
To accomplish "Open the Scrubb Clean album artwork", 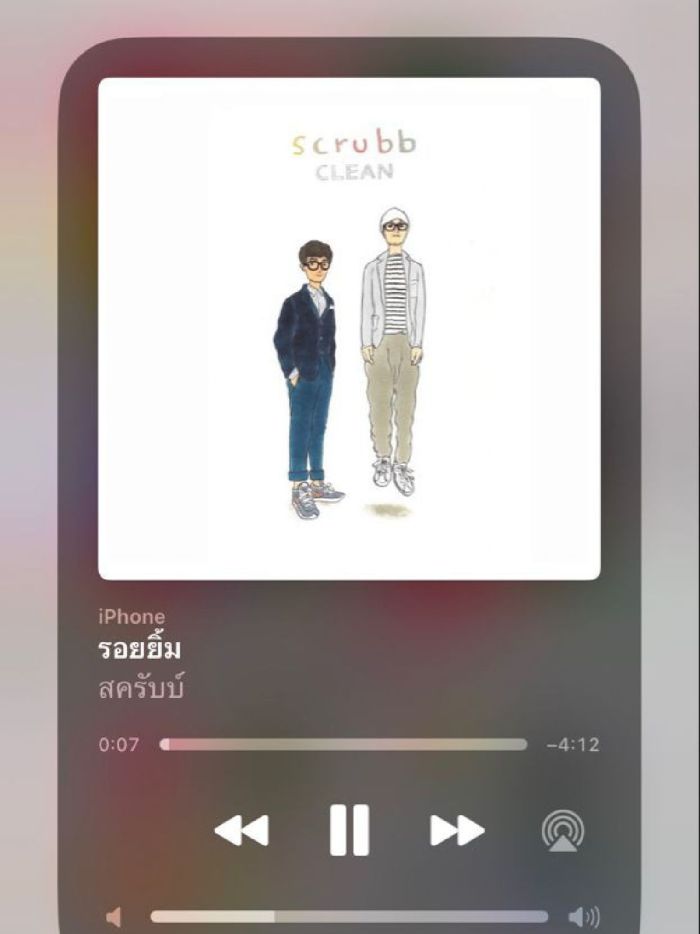I will coord(349,328).
